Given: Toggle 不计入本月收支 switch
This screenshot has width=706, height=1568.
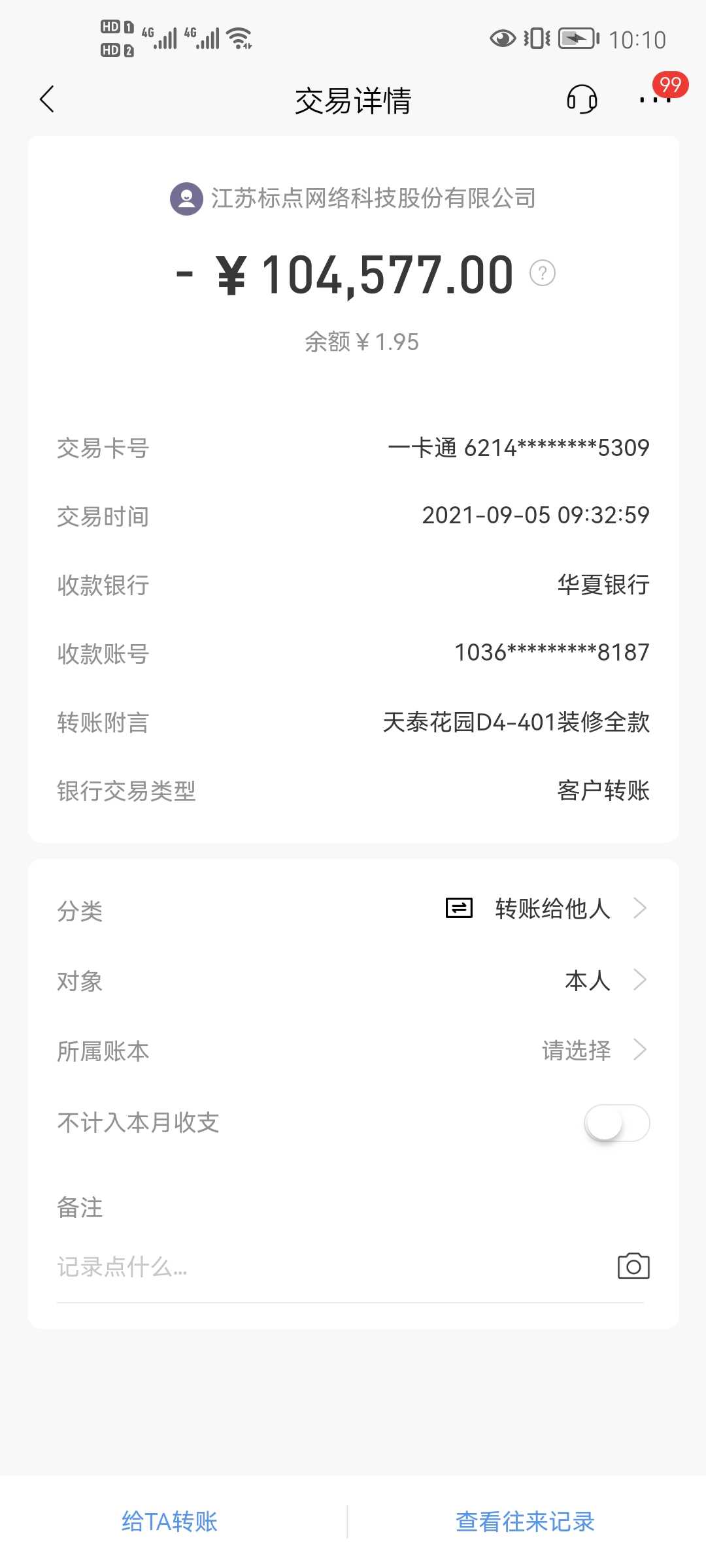Looking at the screenshot, I should (x=616, y=1122).
